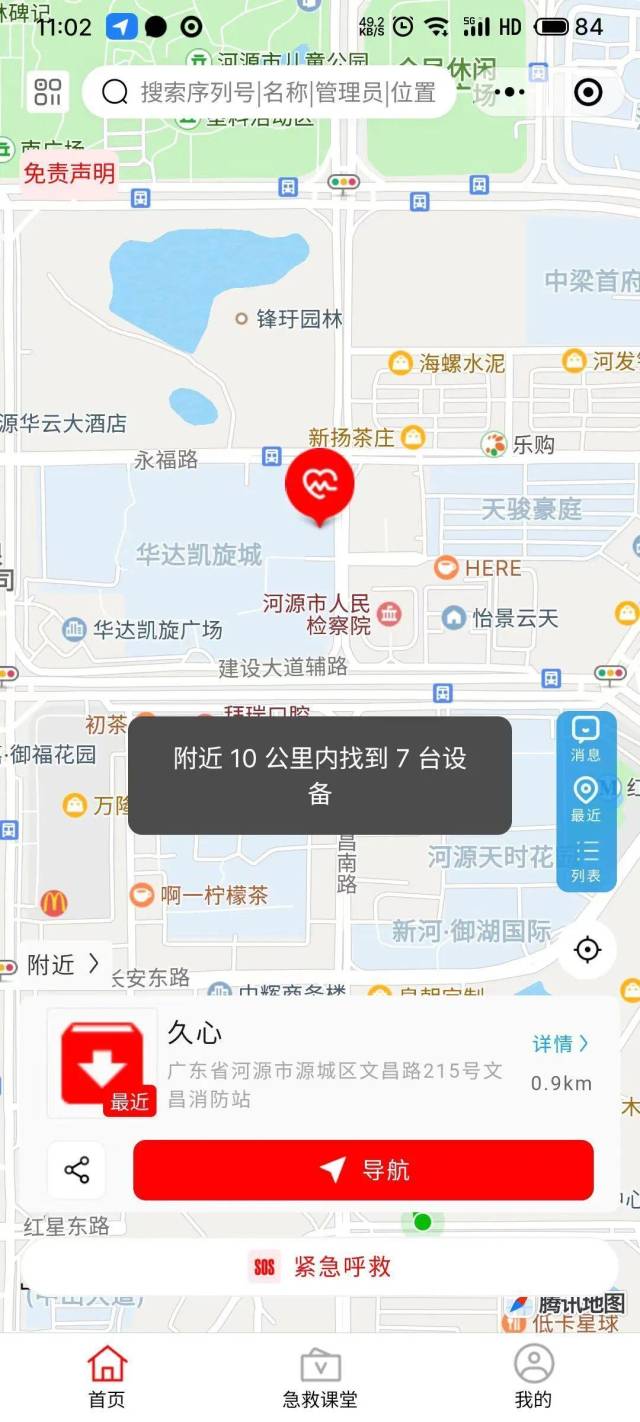Screen dimensions: 640x1422
Task: Open the mini-program overflow menu
Action: pyautogui.click(x=510, y=92)
